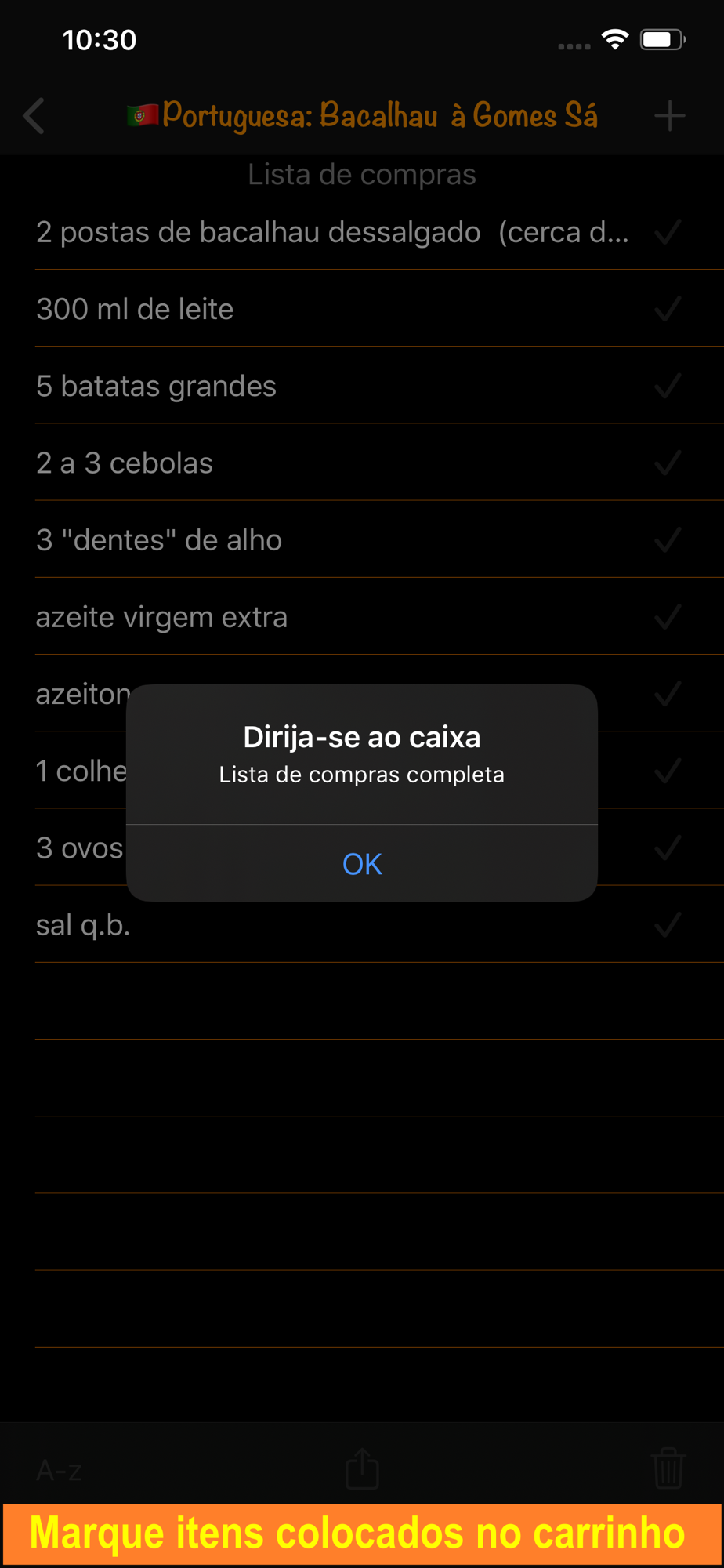
Task: Go back with the top-left arrow
Action: (x=34, y=116)
